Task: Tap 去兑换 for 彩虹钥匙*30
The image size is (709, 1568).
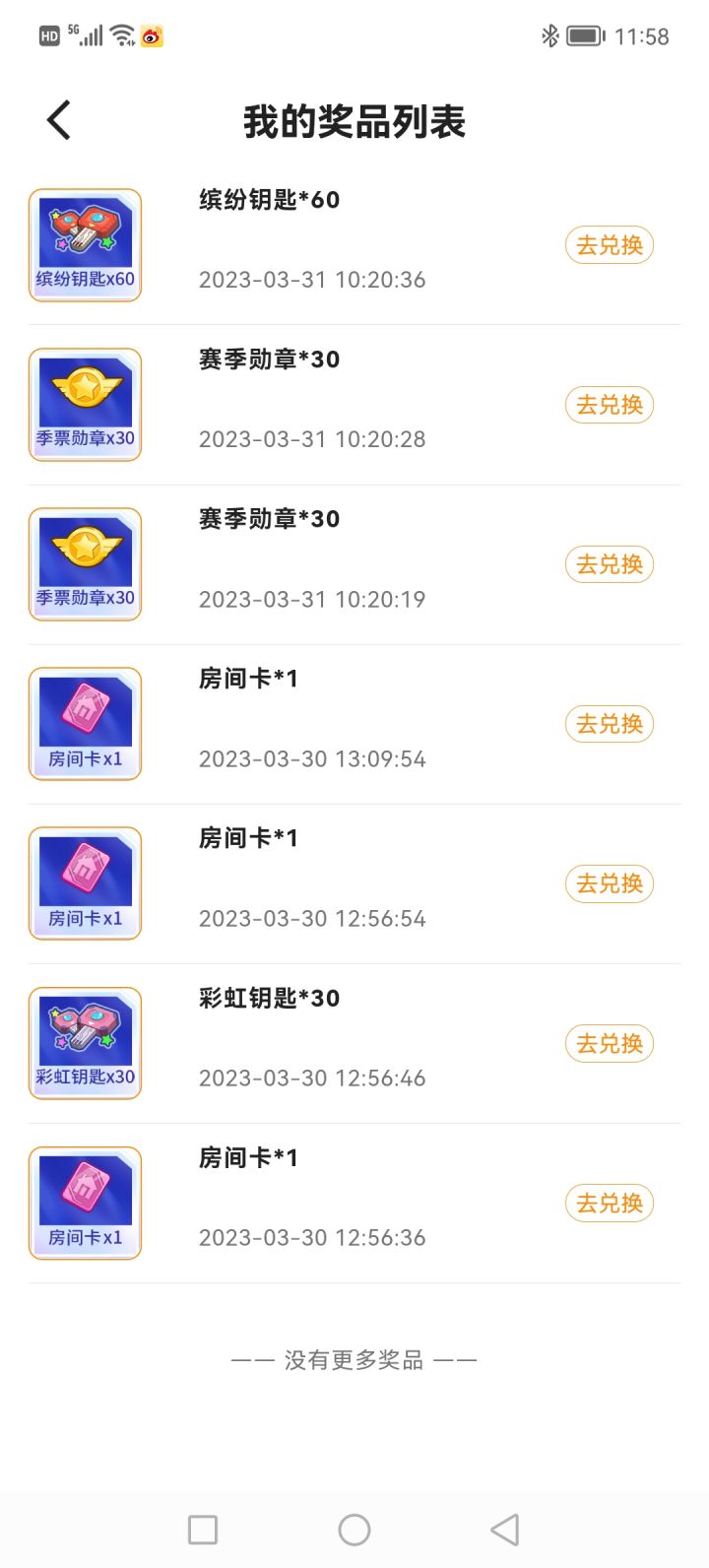Action: point(610,1043)
